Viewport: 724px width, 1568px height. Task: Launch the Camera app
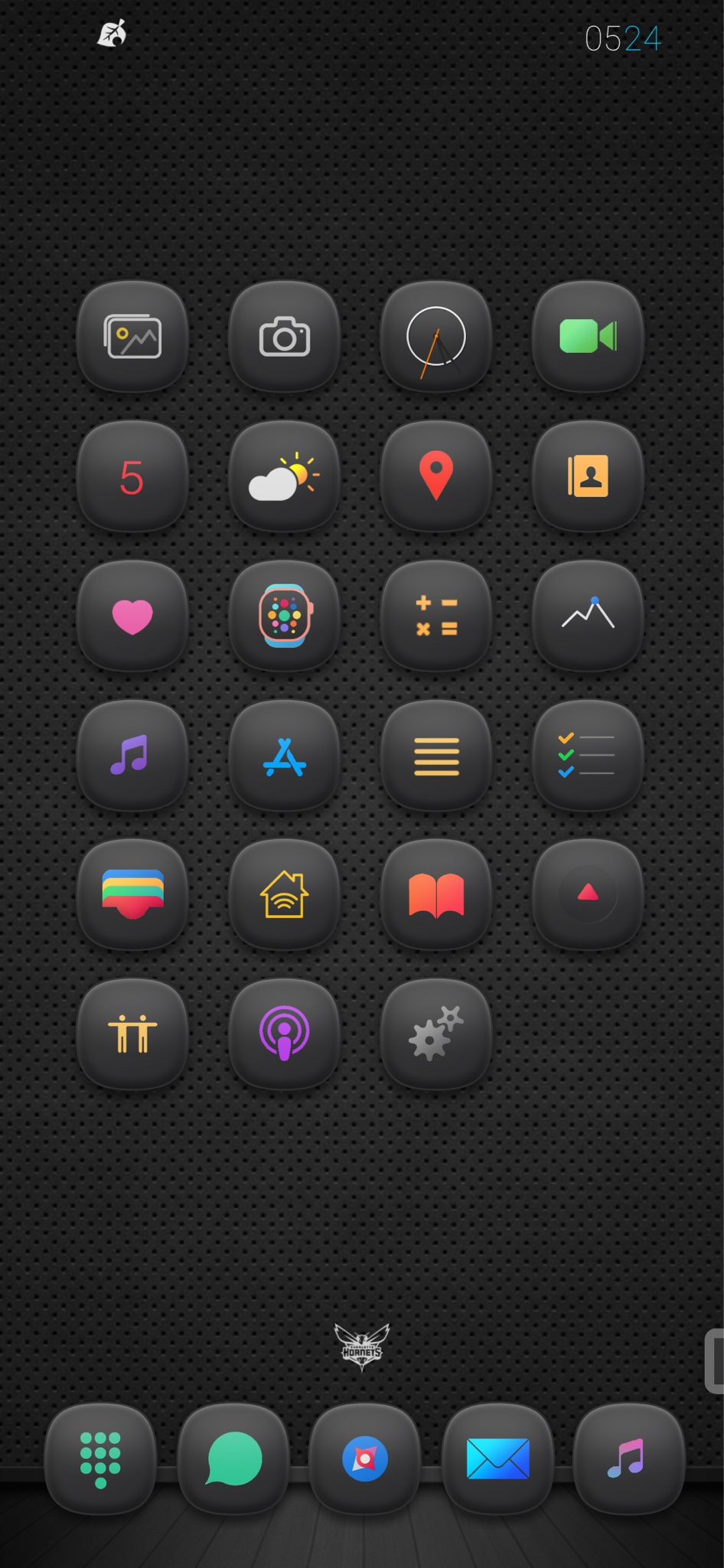284,337
